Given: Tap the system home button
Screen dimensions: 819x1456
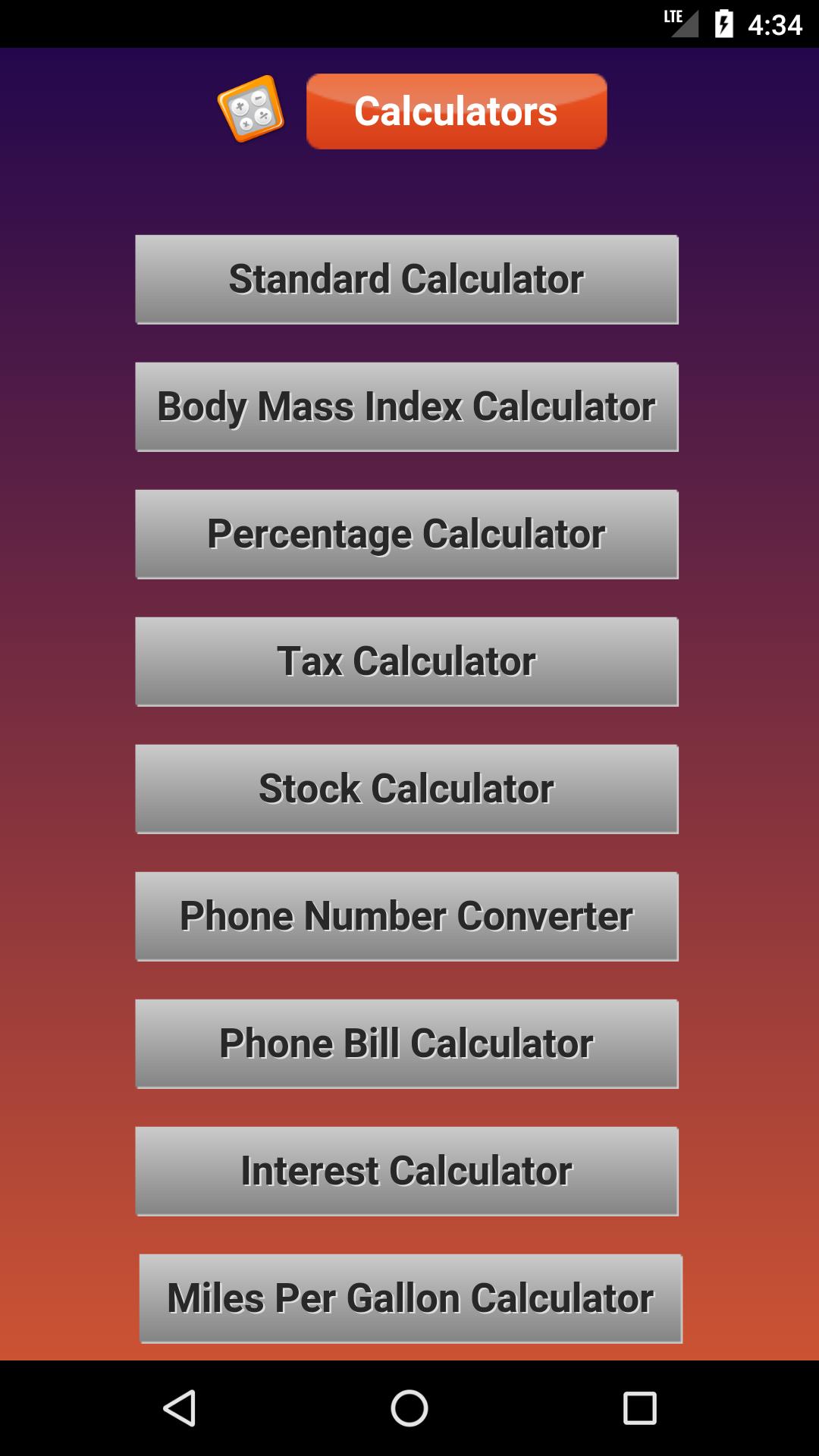Looking at the screenshot, I should (409, 1408).
